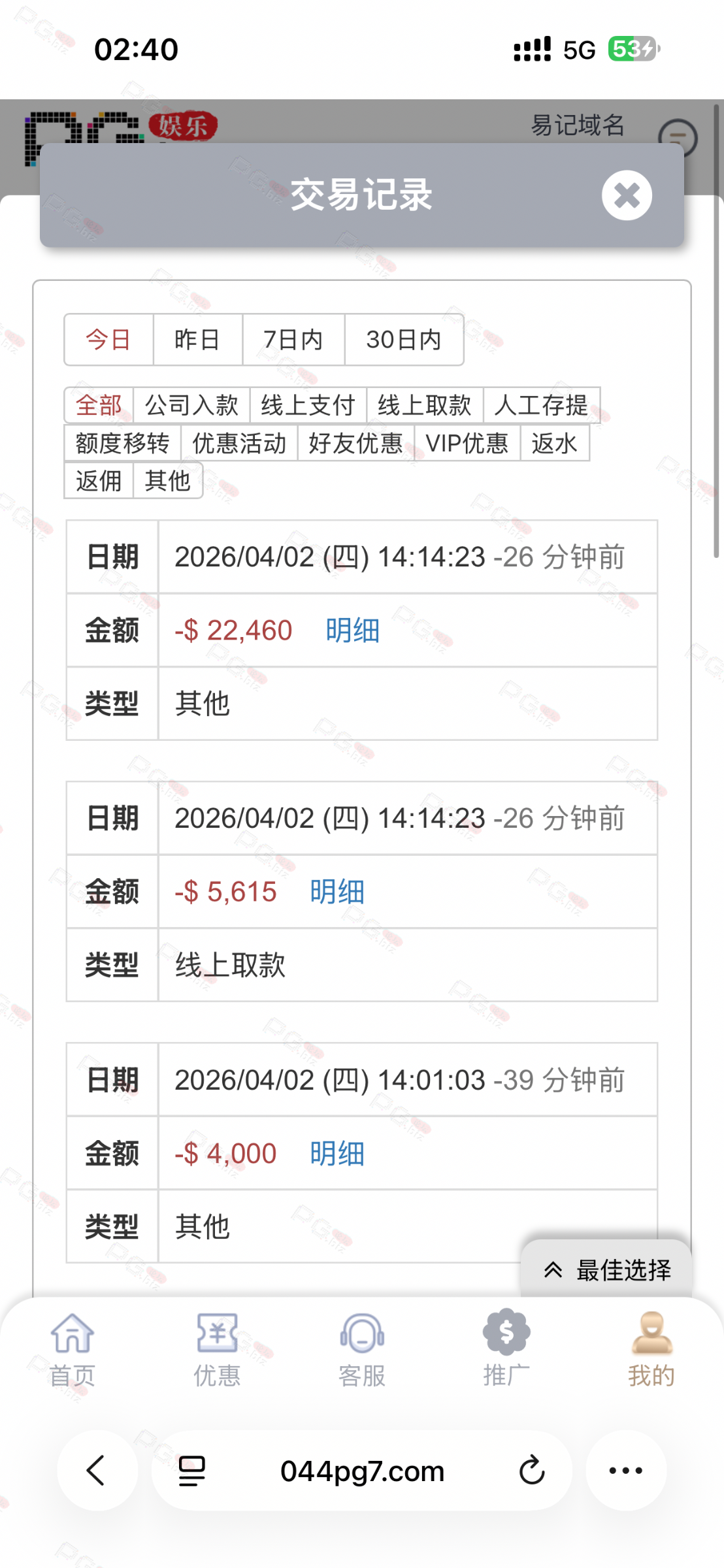
Task: Filter records by 公司入款
Action: [x=191, y=405]
